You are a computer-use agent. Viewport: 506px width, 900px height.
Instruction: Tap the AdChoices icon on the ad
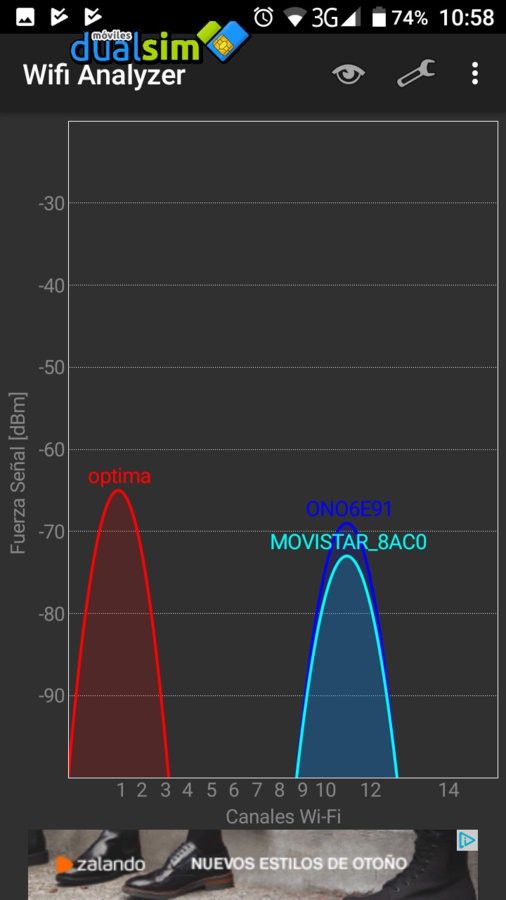[467, 840]
